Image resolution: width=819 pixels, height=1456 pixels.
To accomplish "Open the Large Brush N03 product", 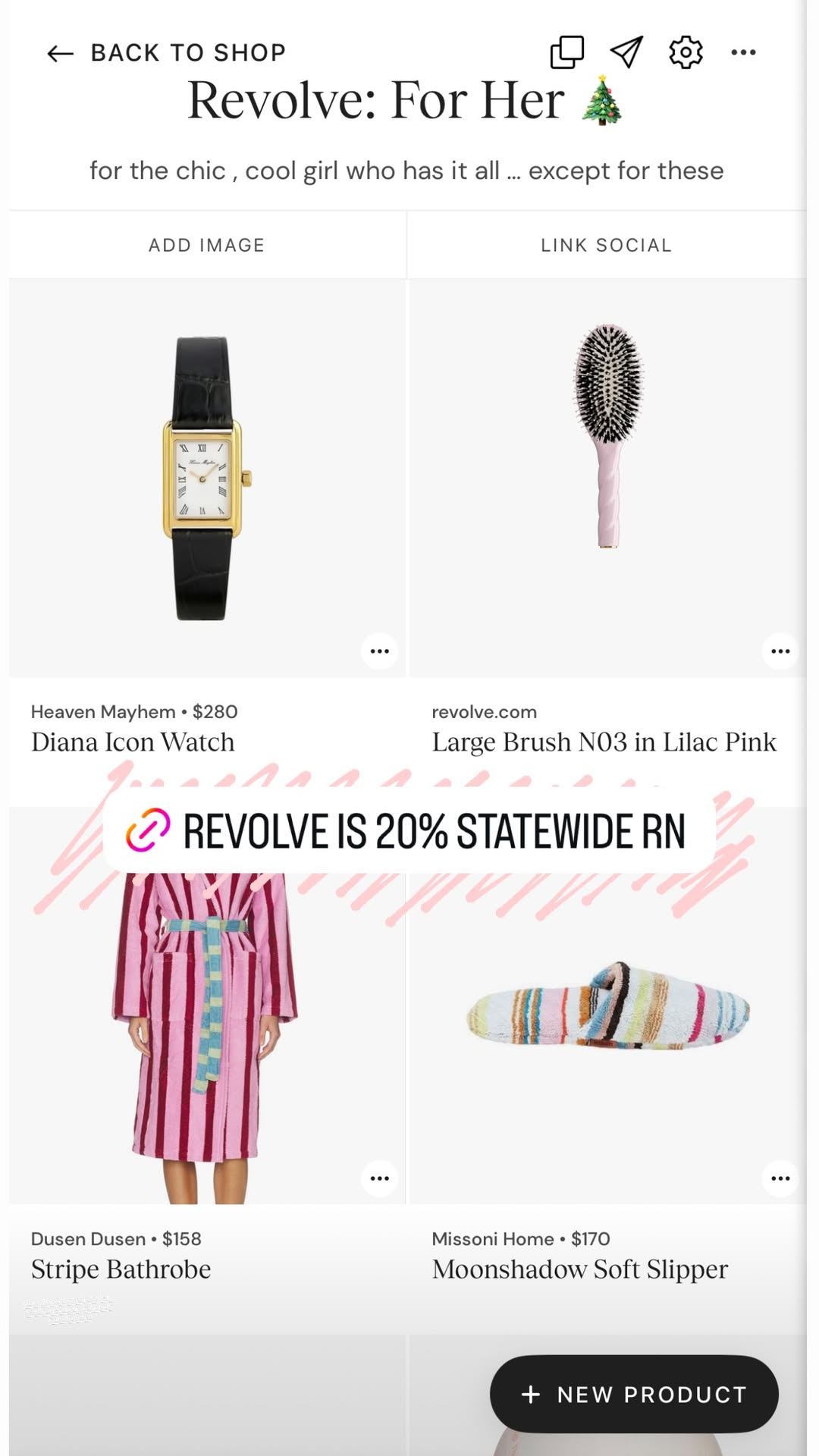I will tap(607, 478).
